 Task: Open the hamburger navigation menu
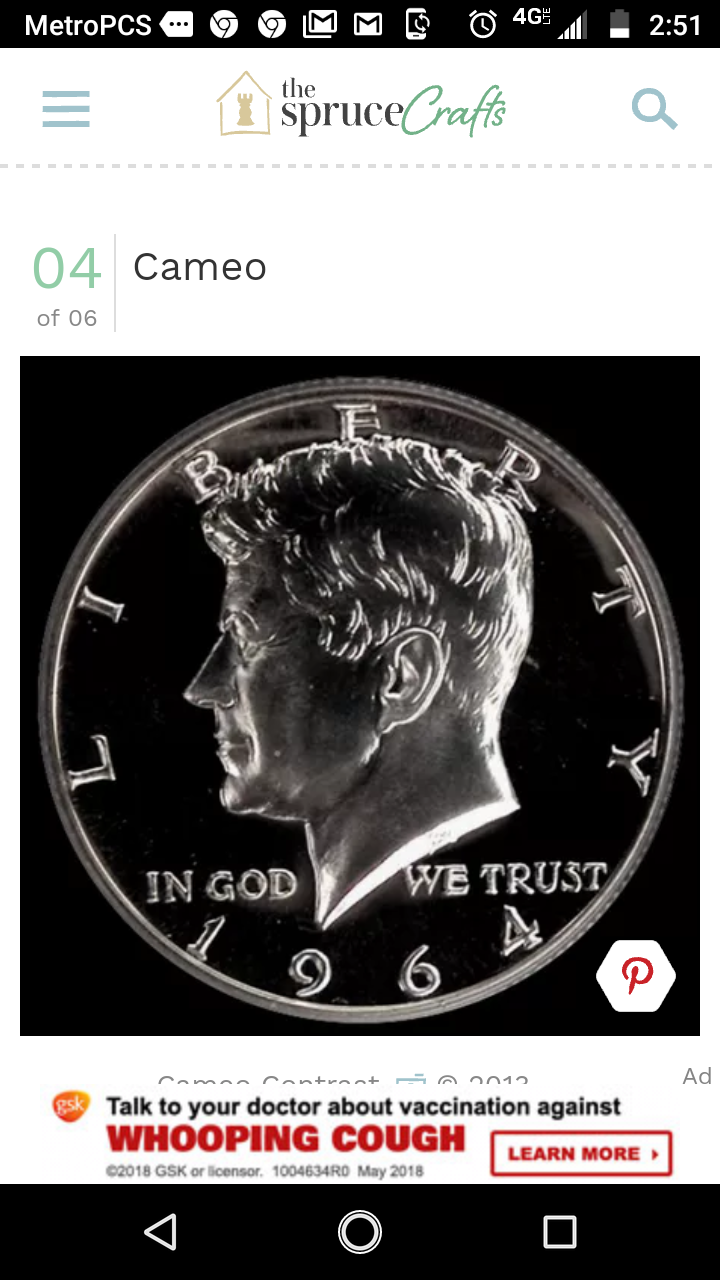(66, 108)
